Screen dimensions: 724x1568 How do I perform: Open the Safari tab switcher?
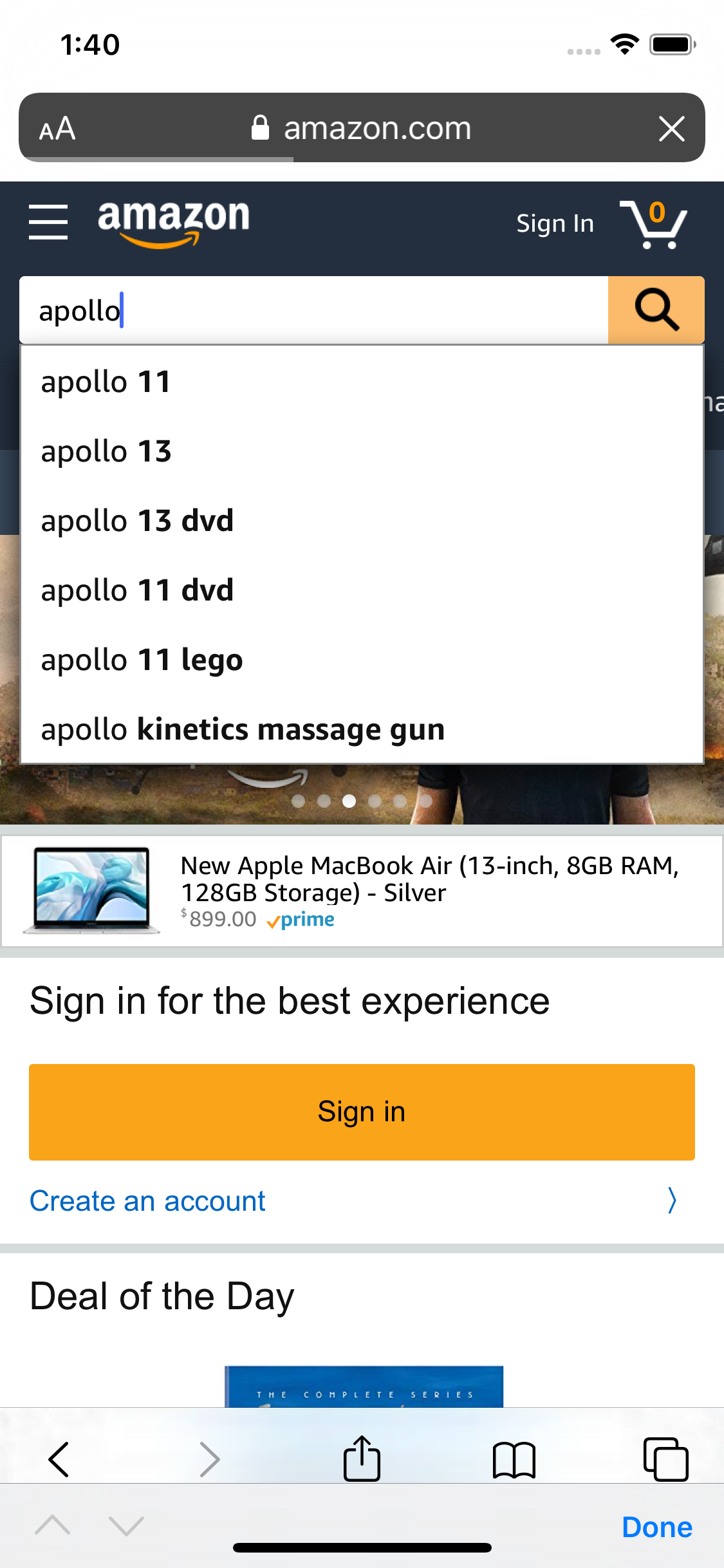[x=666, y=1459]
